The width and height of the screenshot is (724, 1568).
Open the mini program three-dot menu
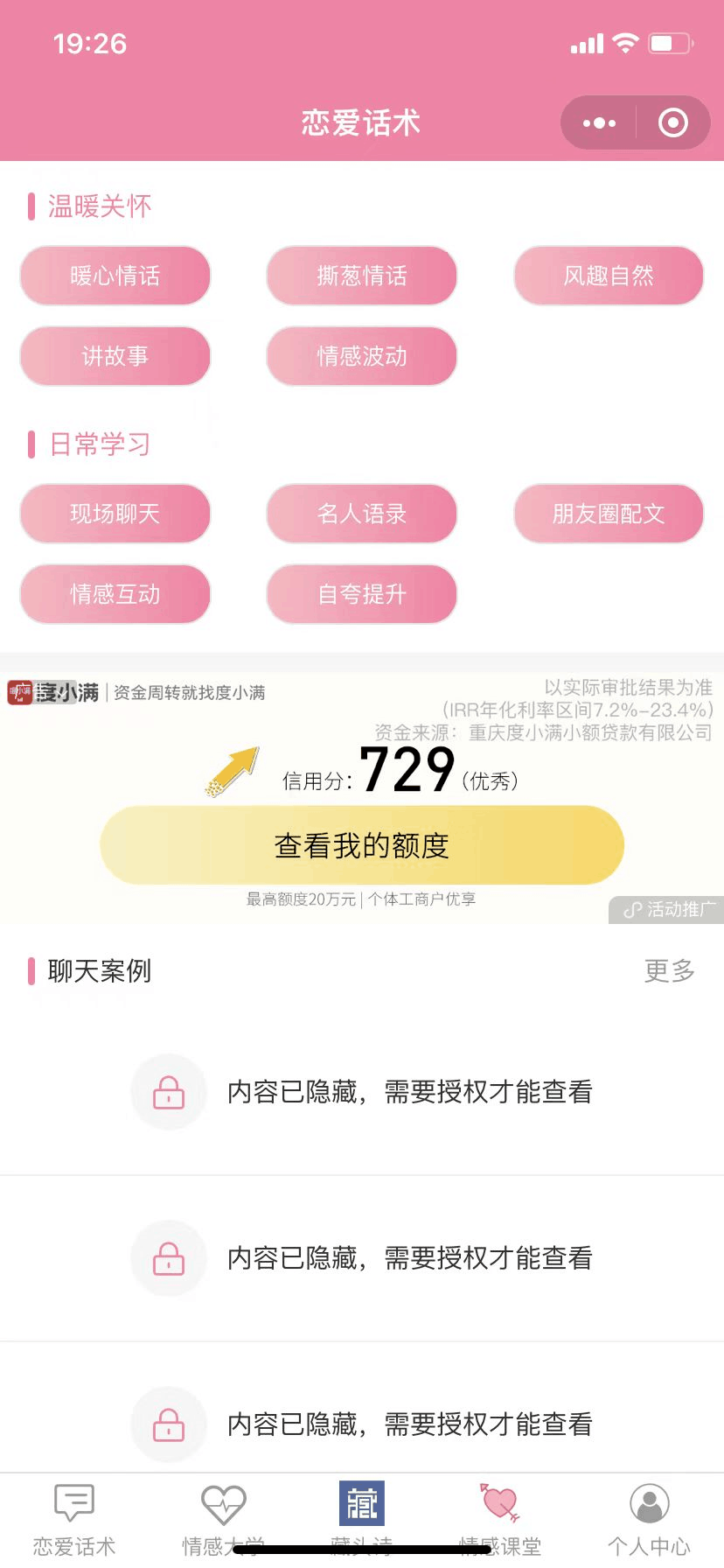599,123
